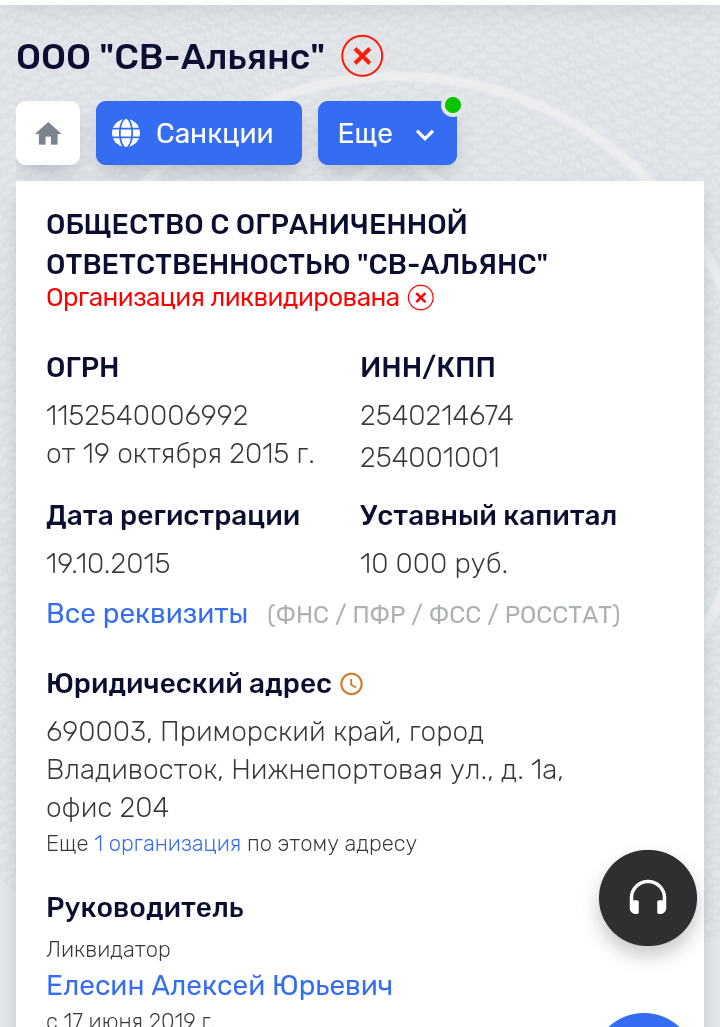Open the Все реквизиты link
720x1027 pixels.
pyautogui.click(x=147, y=613)
